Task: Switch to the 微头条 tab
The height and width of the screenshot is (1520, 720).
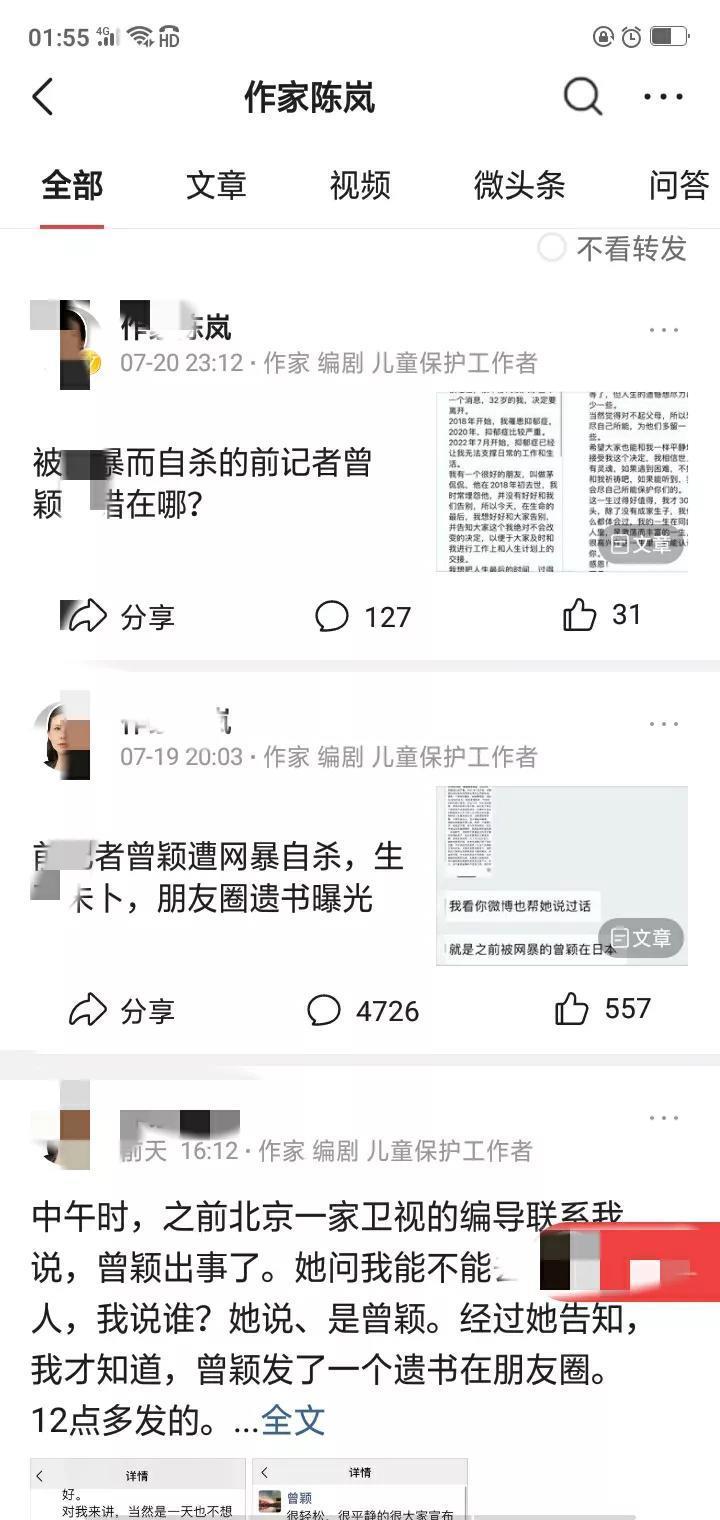Action: (x=519, y=186)
